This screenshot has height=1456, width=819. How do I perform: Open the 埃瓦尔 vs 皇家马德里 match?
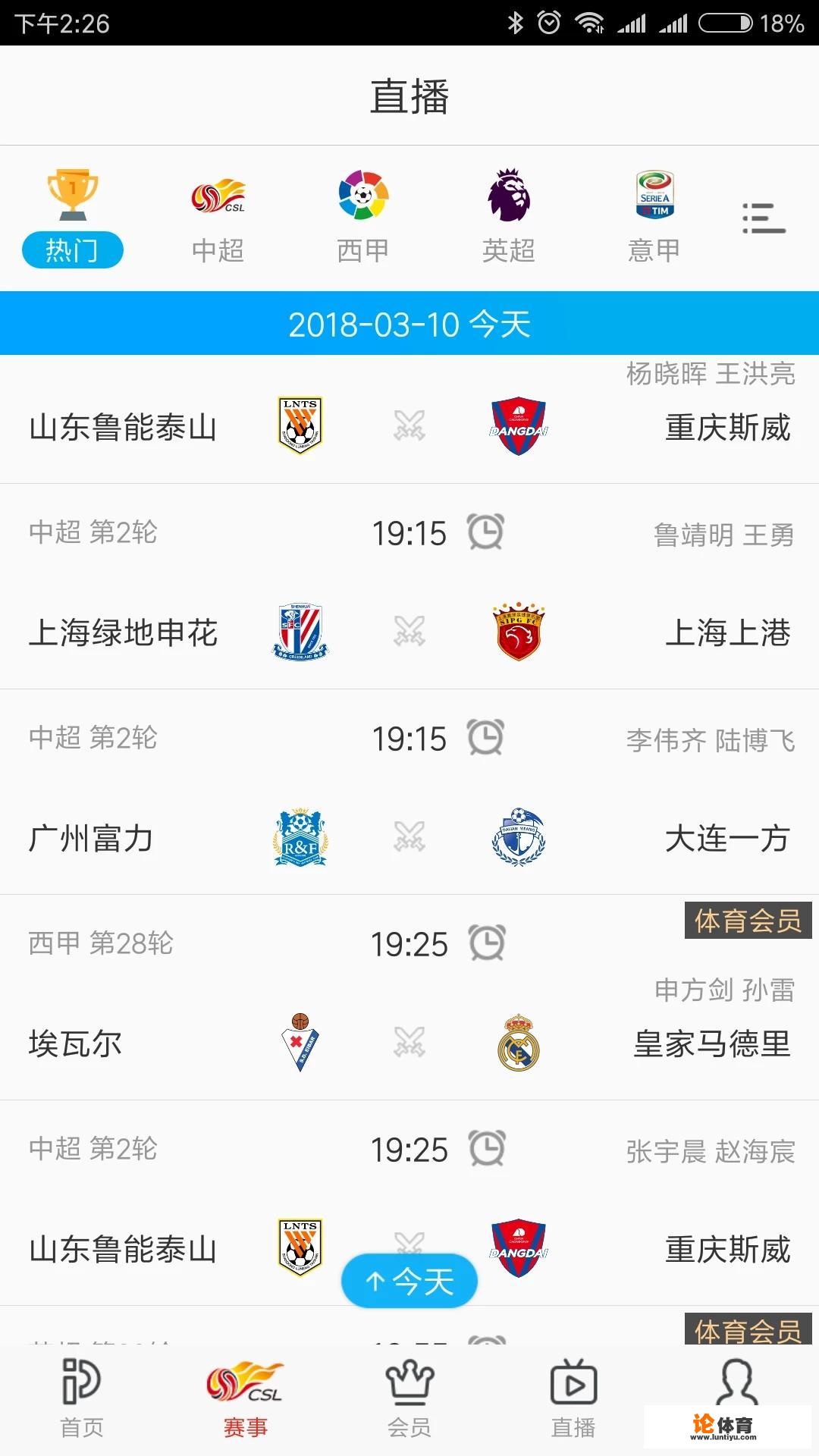[409, 1043]
